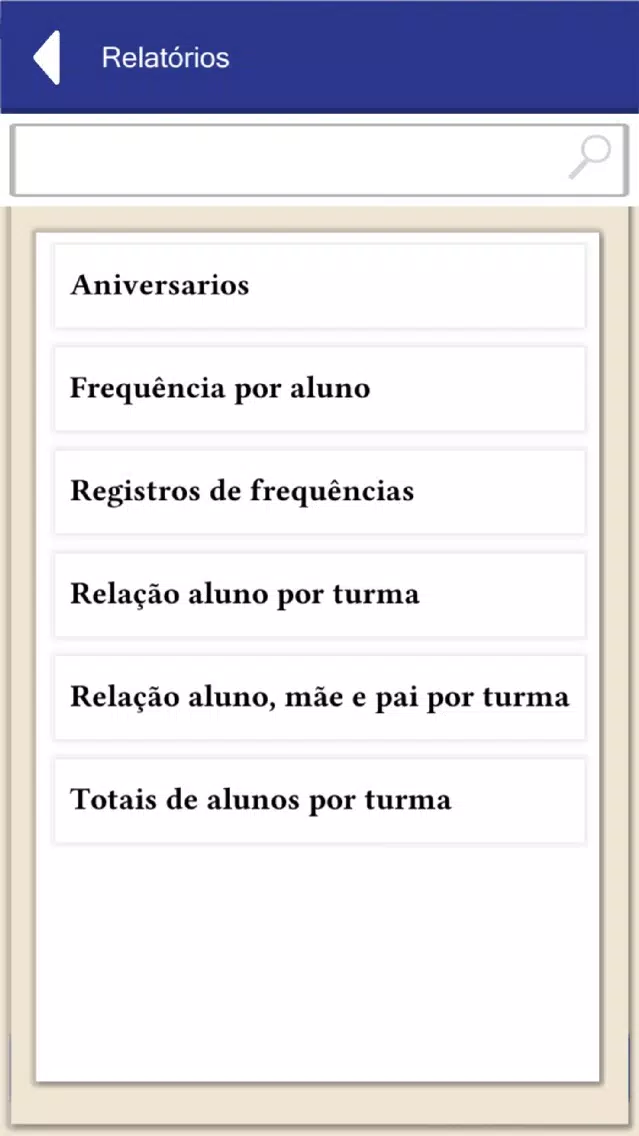This screenshot has width=639, height=1136.
Task: Tap the magnifying glass search icon
Action: pos(590,157)
